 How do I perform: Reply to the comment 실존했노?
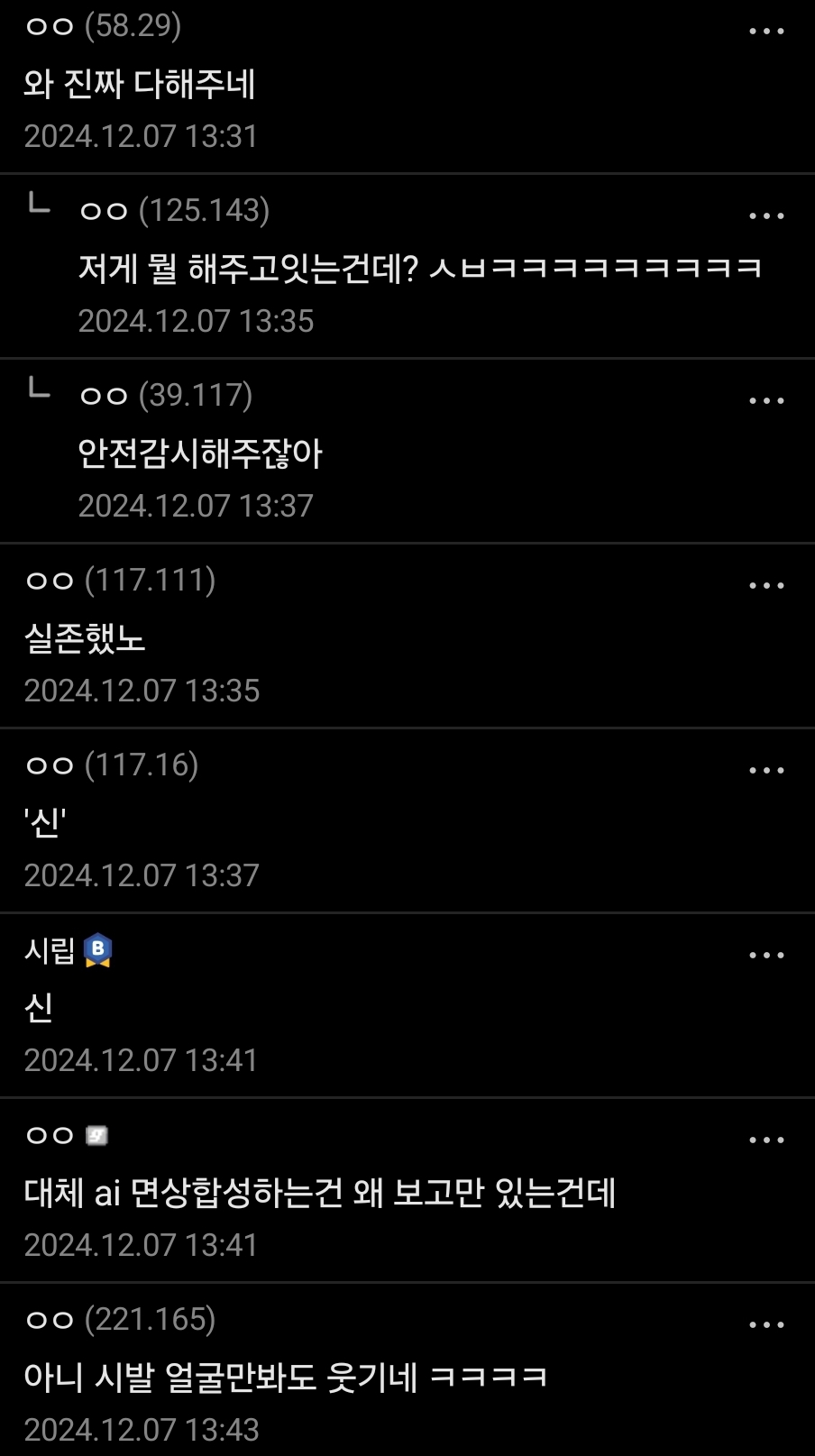[85, 638]
